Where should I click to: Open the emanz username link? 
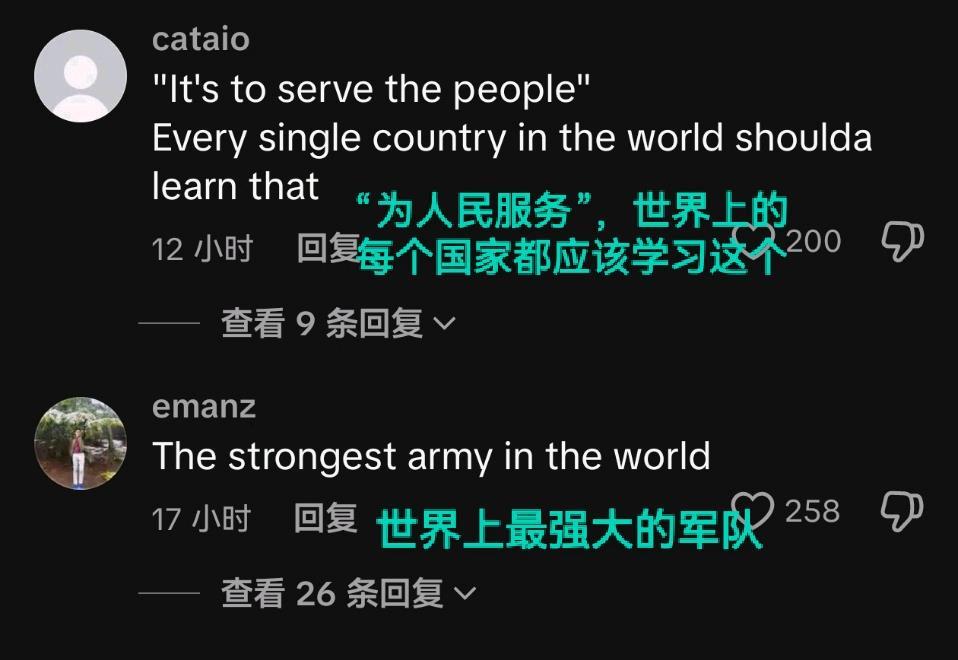pos(204,407)
